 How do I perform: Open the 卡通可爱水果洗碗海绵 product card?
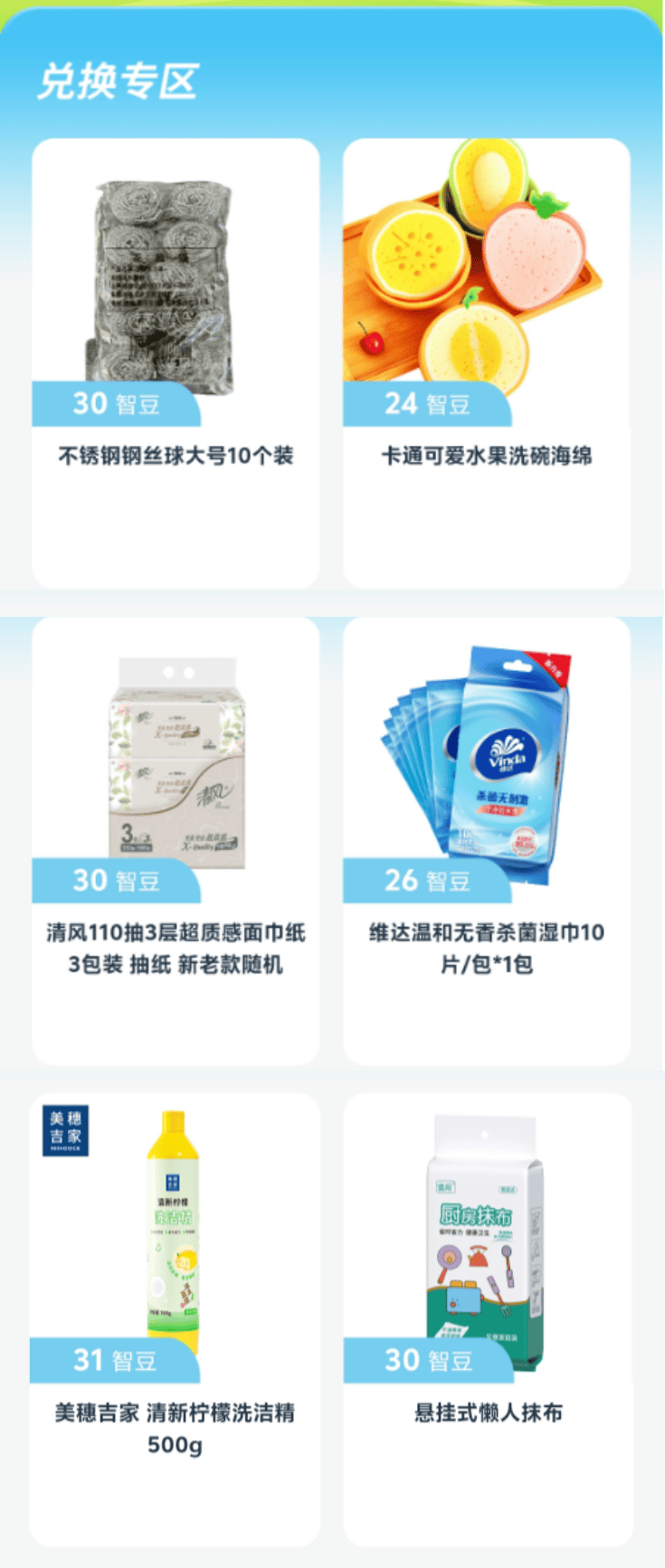pyautogui.click(x=486, y=362)
